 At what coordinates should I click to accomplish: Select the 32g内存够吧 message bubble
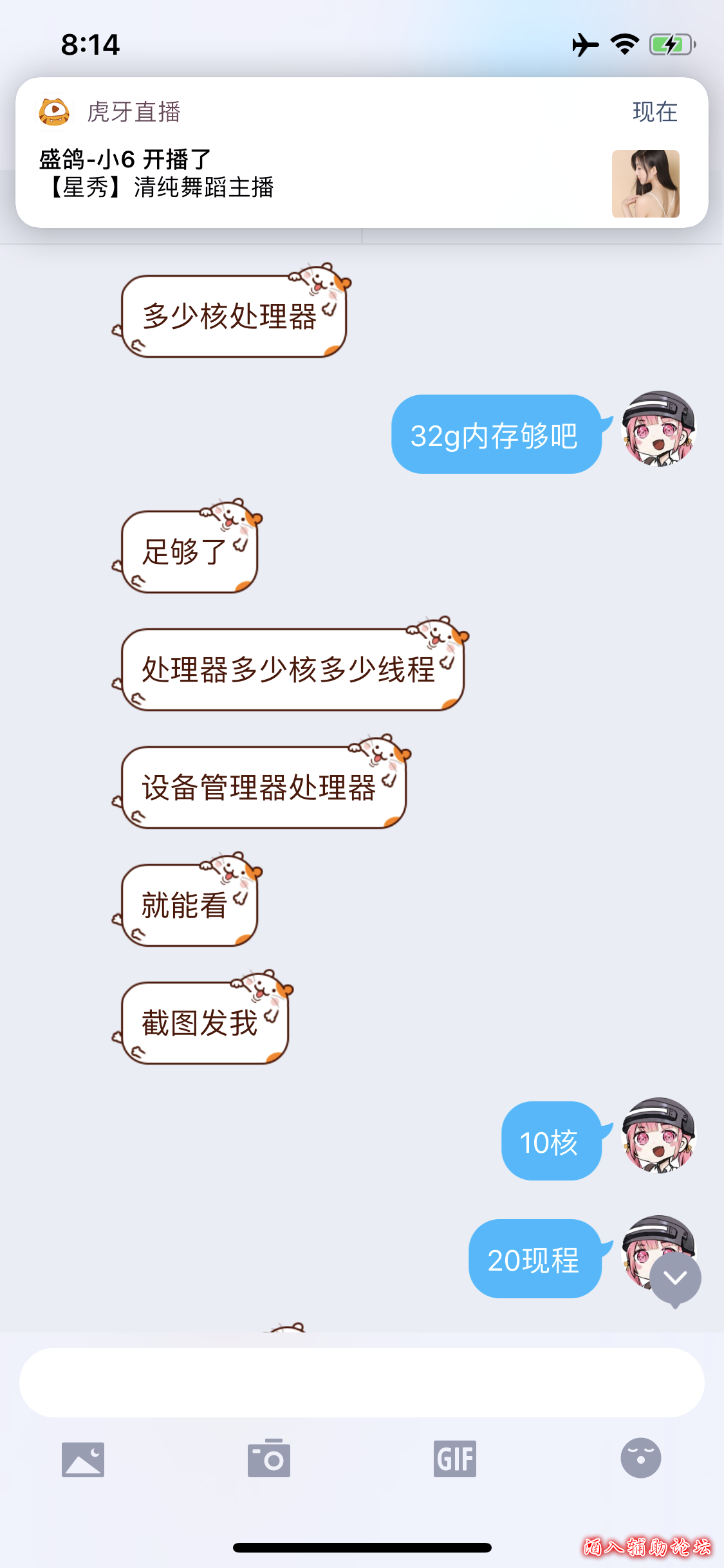coord(496,436)
